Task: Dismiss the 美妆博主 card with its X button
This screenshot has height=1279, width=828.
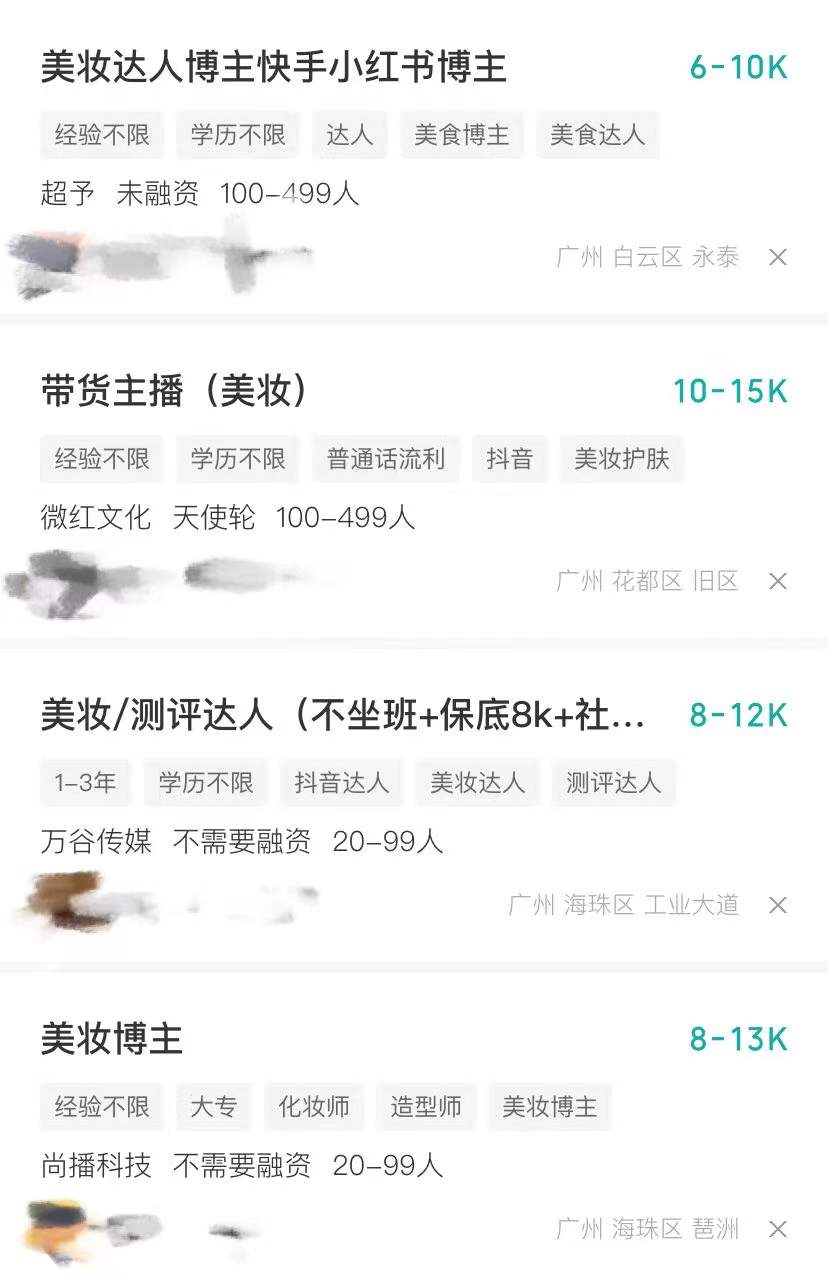Action: [x=778, y=1228]
